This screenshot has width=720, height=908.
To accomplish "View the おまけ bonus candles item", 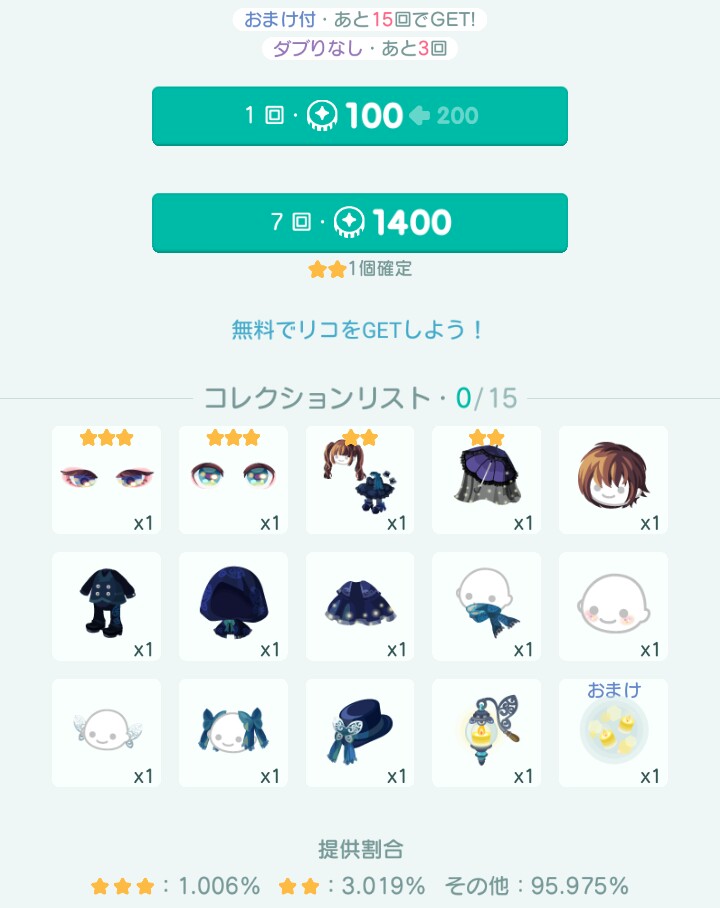I will tap(613, 733).
